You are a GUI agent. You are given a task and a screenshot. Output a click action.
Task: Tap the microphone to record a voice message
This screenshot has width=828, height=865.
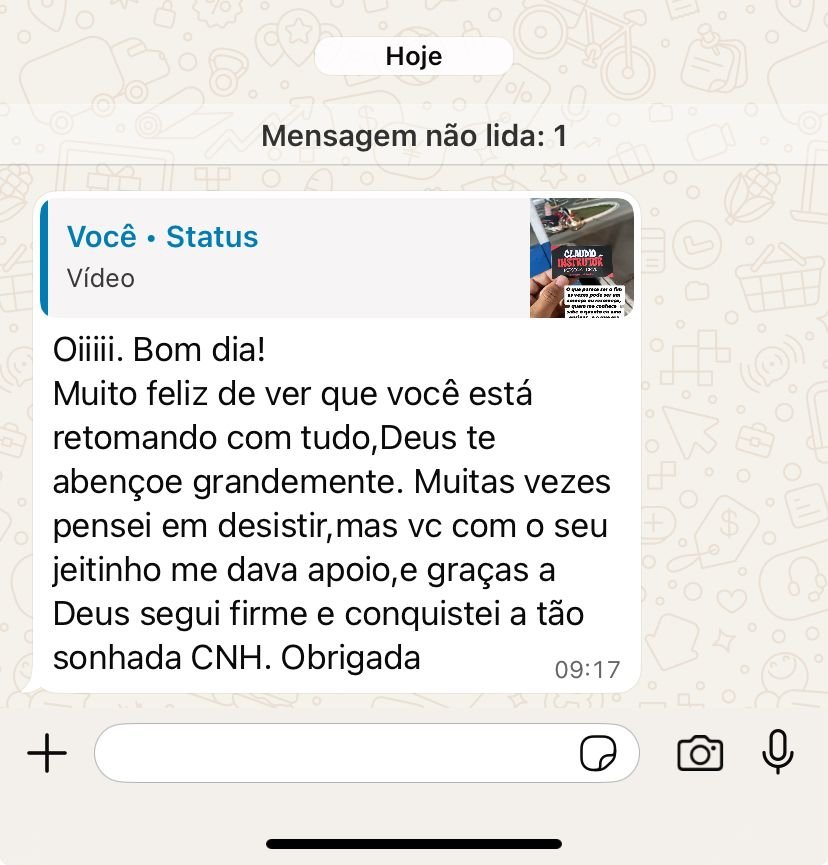778,753
